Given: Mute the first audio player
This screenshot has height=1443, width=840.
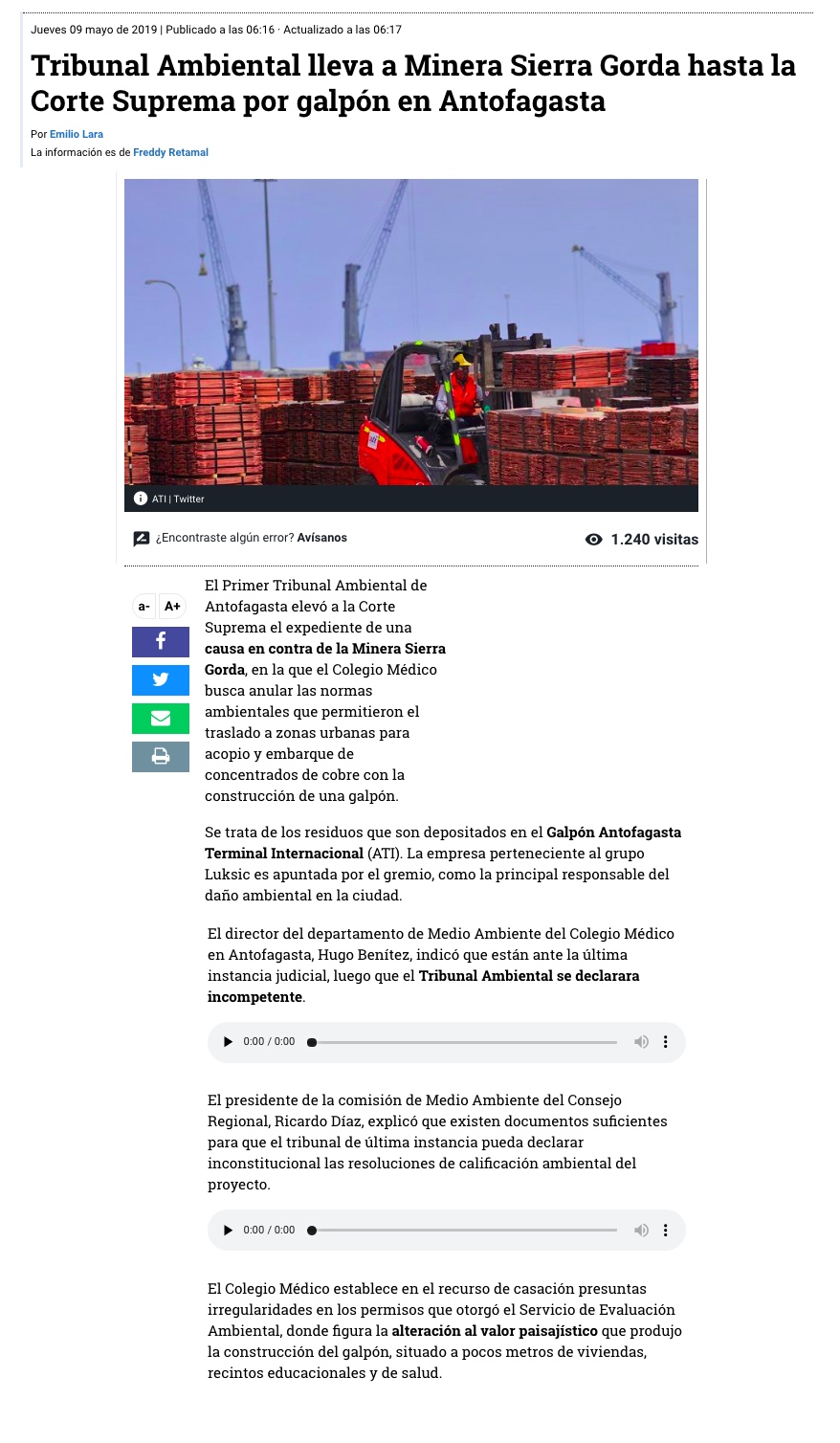Looking at the screenshot, I should [x=641, y=1042].
